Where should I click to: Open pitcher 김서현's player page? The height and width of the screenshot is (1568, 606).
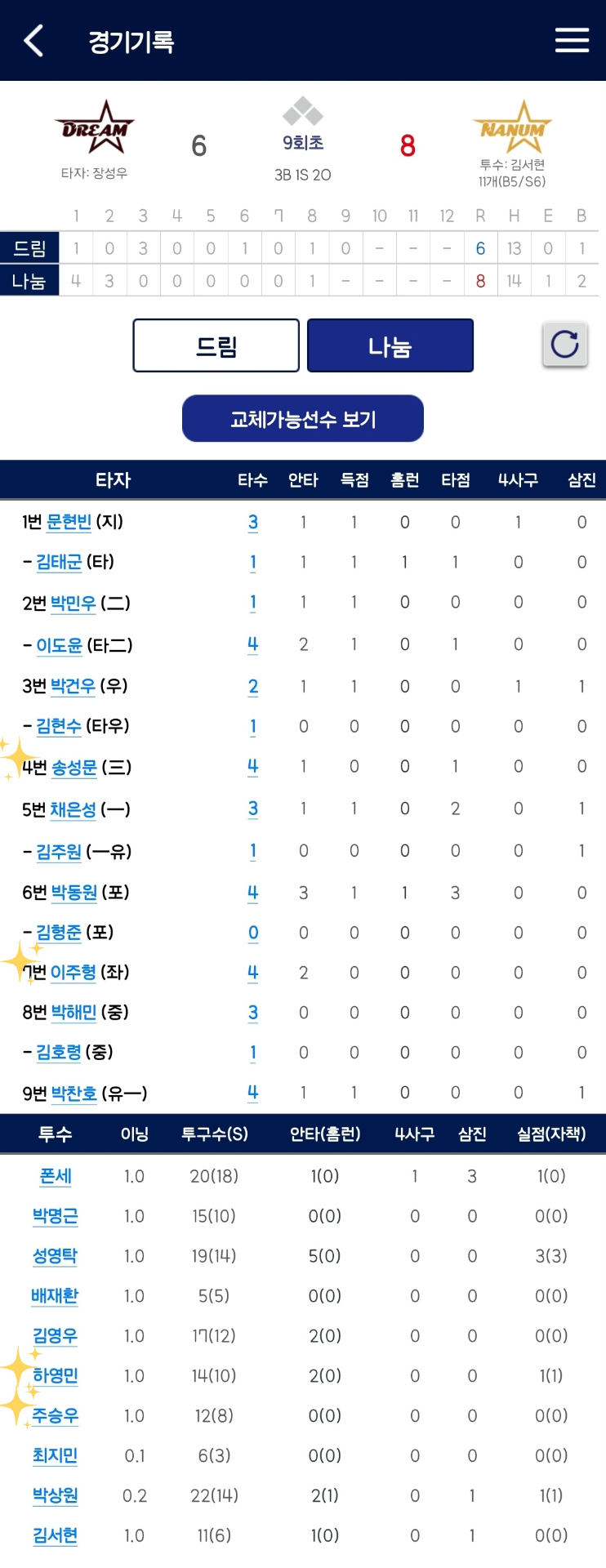[x=56, y=1535]
